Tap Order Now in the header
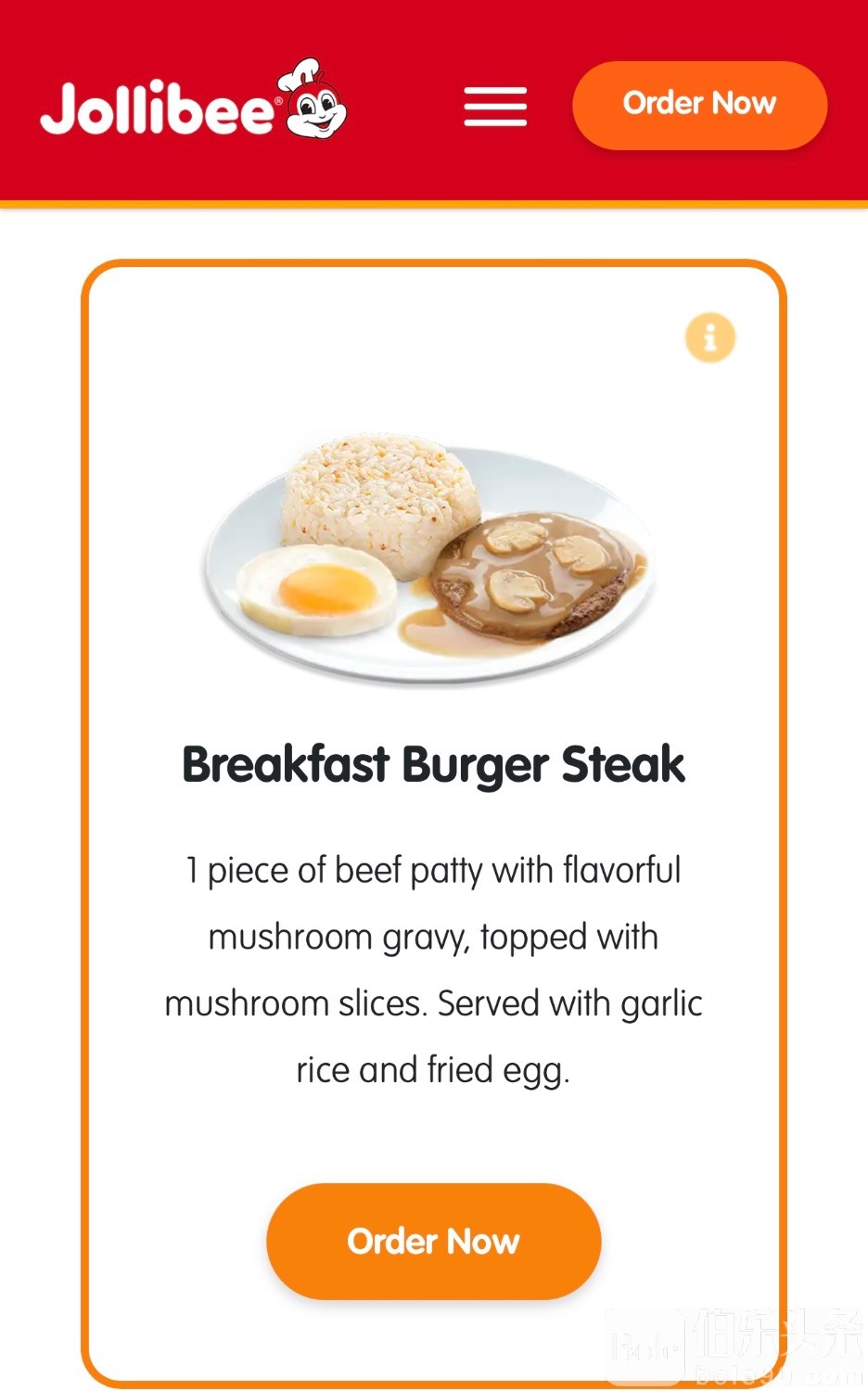This screenshot has width=868, height=1391. coord(699,105)
